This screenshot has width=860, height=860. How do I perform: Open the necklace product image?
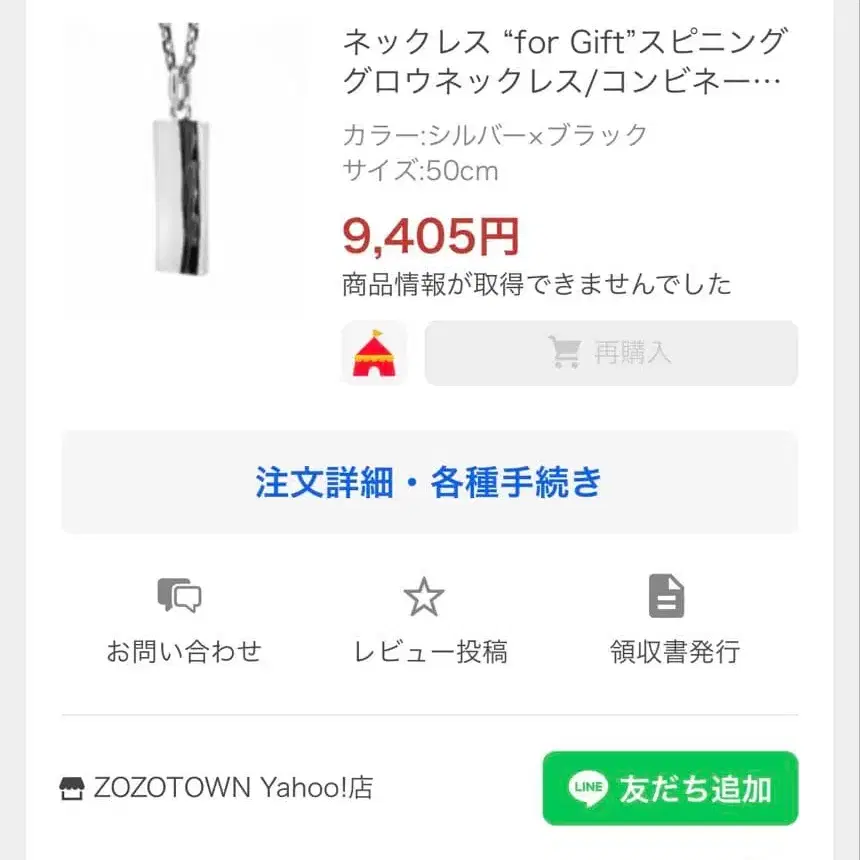(182, 165)
